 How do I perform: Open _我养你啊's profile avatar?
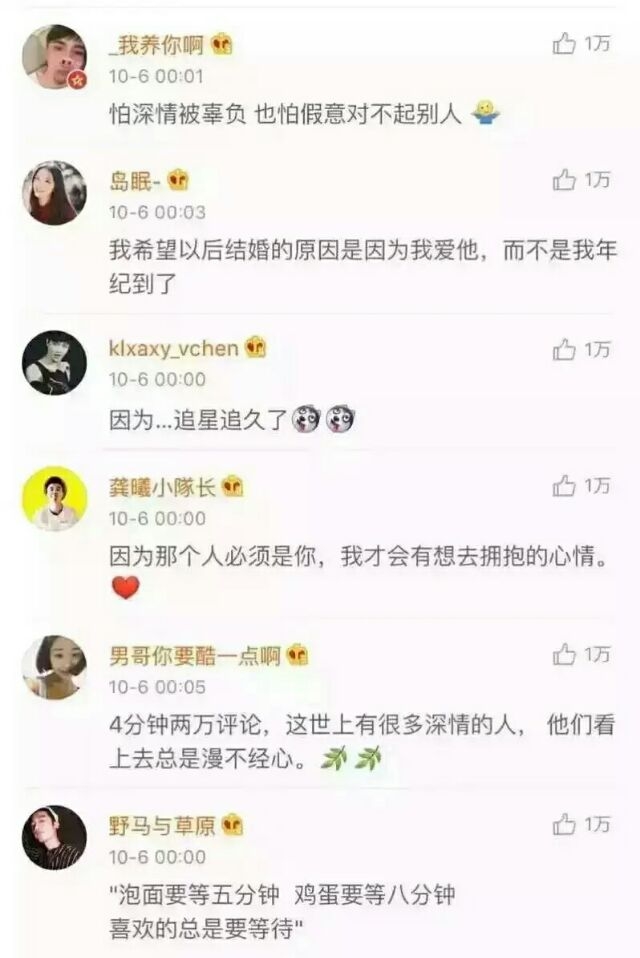click(x=54, y=57)
